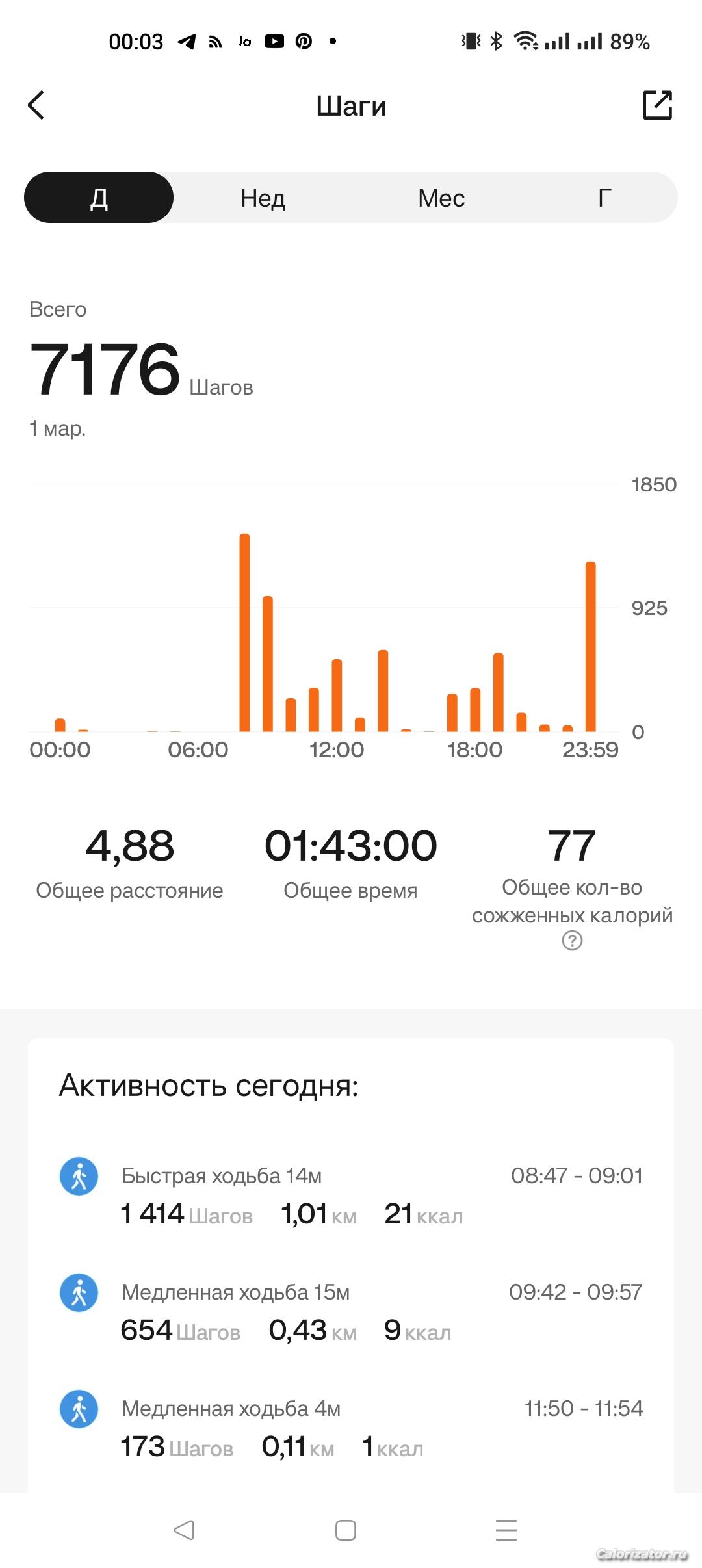The height and width of the screenshot is (1568, 702).
Task: Open the burned calories help icon
Action: [x=572, y=941]
